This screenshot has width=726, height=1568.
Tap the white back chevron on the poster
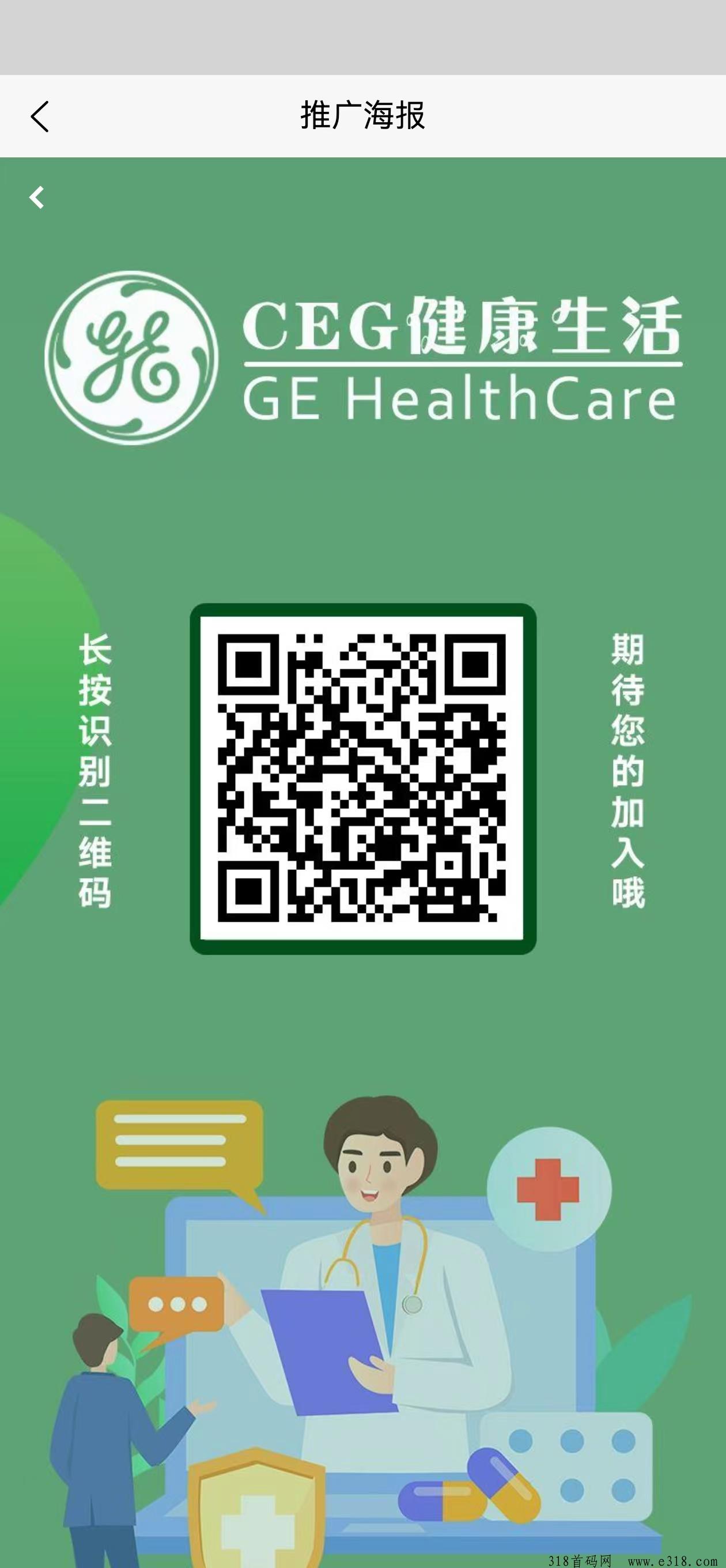pyautogui.click(x=37, y=197)
